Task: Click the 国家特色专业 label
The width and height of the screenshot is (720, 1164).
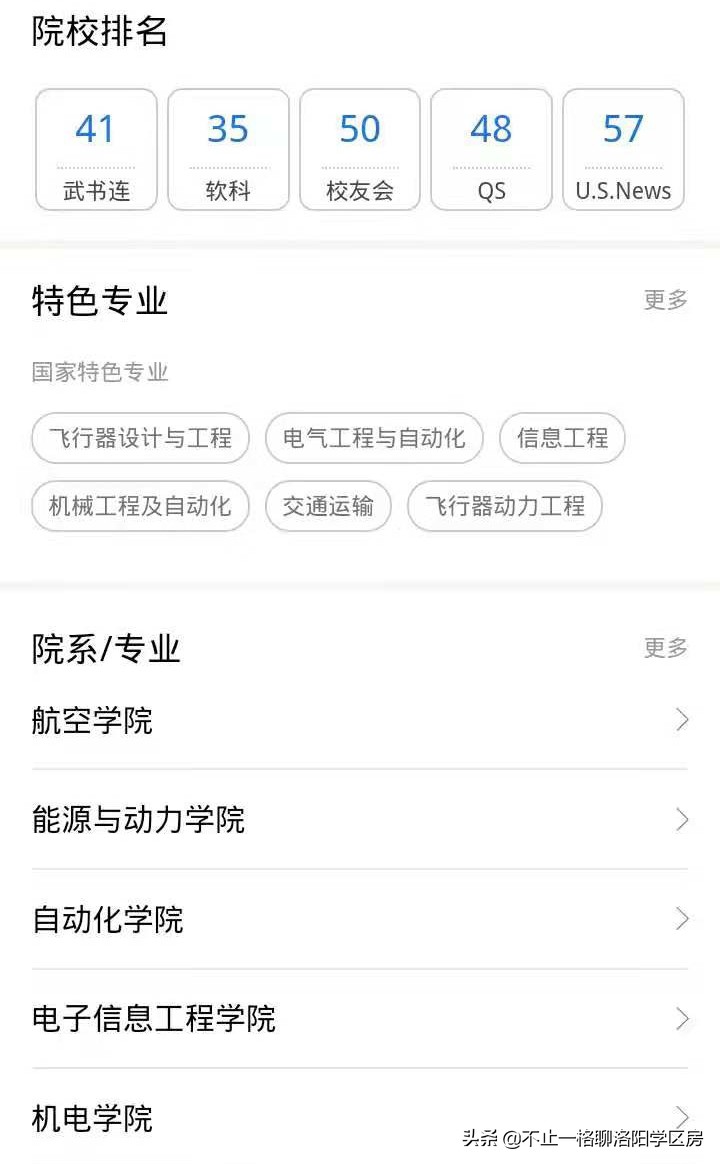Action: (x=100, y=372)
